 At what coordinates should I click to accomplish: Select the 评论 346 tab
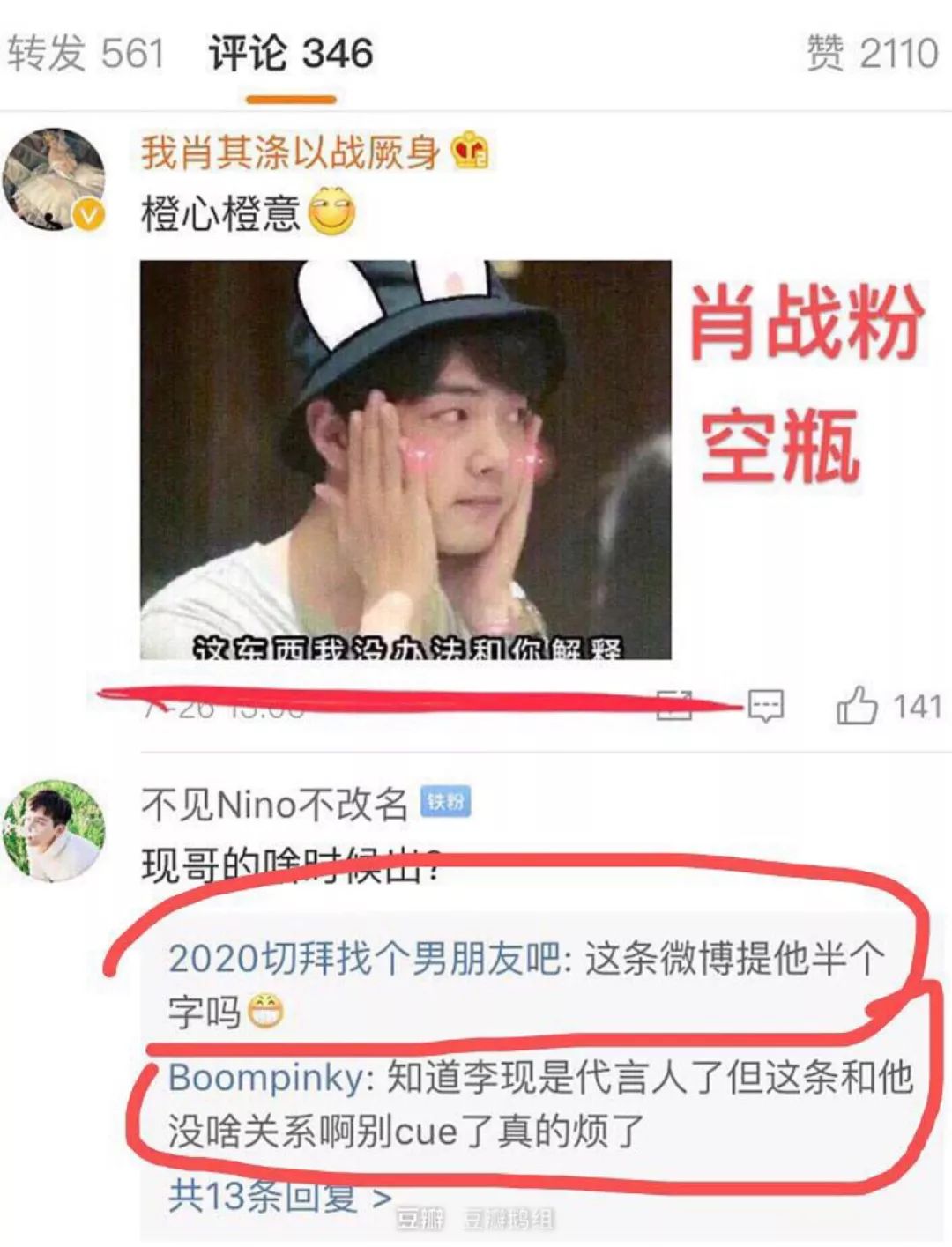[291, 53]
